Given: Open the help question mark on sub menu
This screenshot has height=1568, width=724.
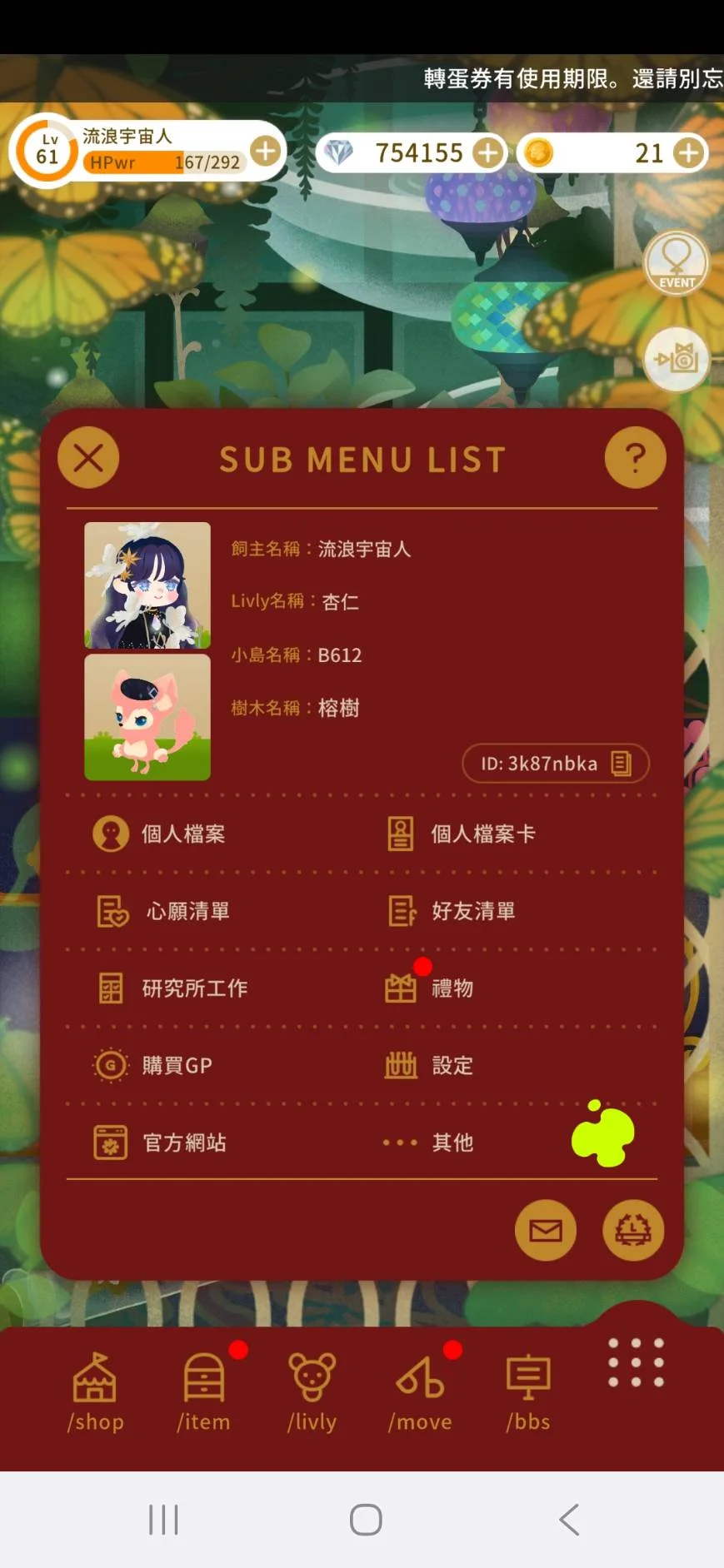Looking at the screenshot, I should point(636,457).
